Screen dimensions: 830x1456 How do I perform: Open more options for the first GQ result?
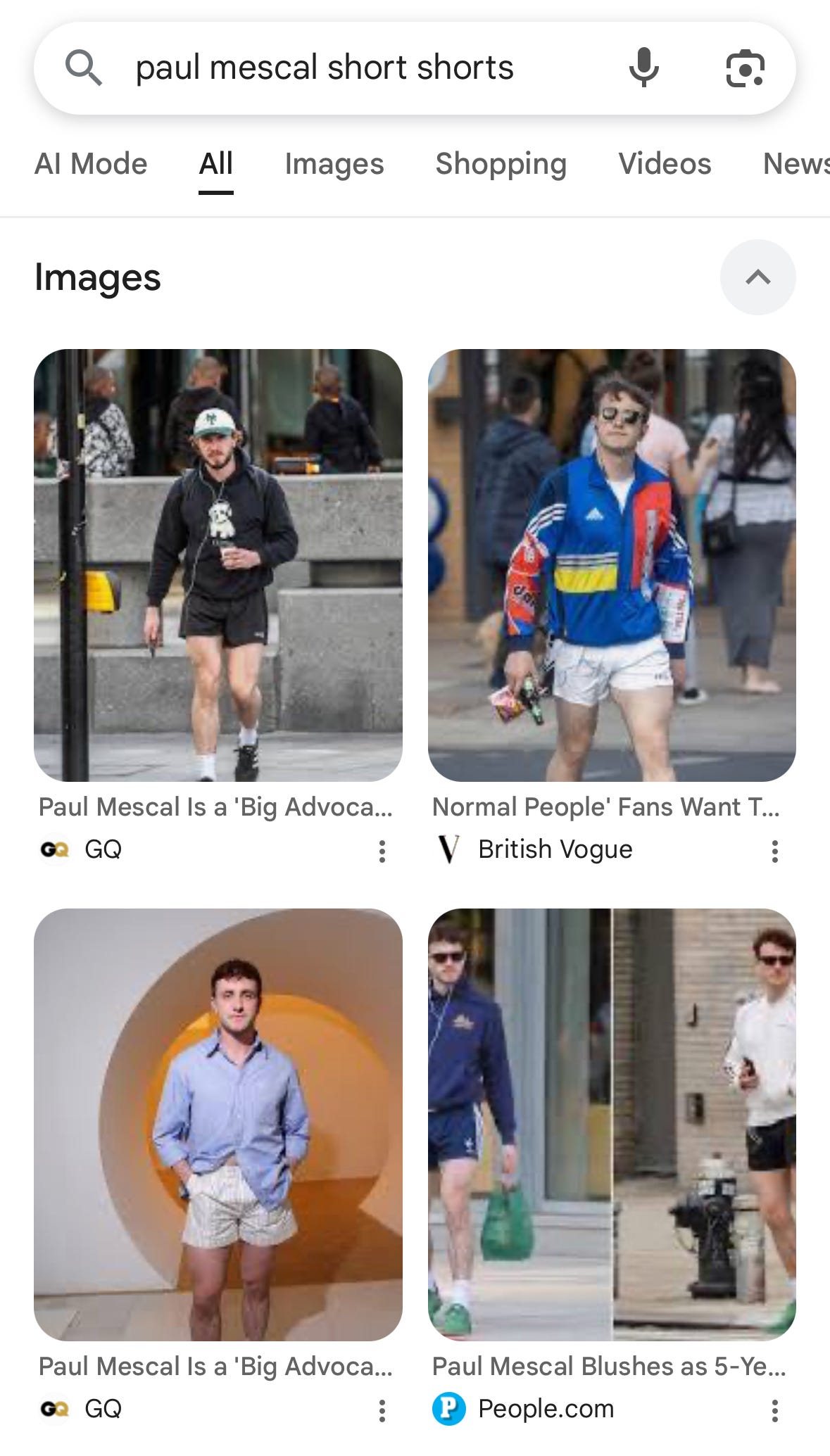click(x=382, y=852)
